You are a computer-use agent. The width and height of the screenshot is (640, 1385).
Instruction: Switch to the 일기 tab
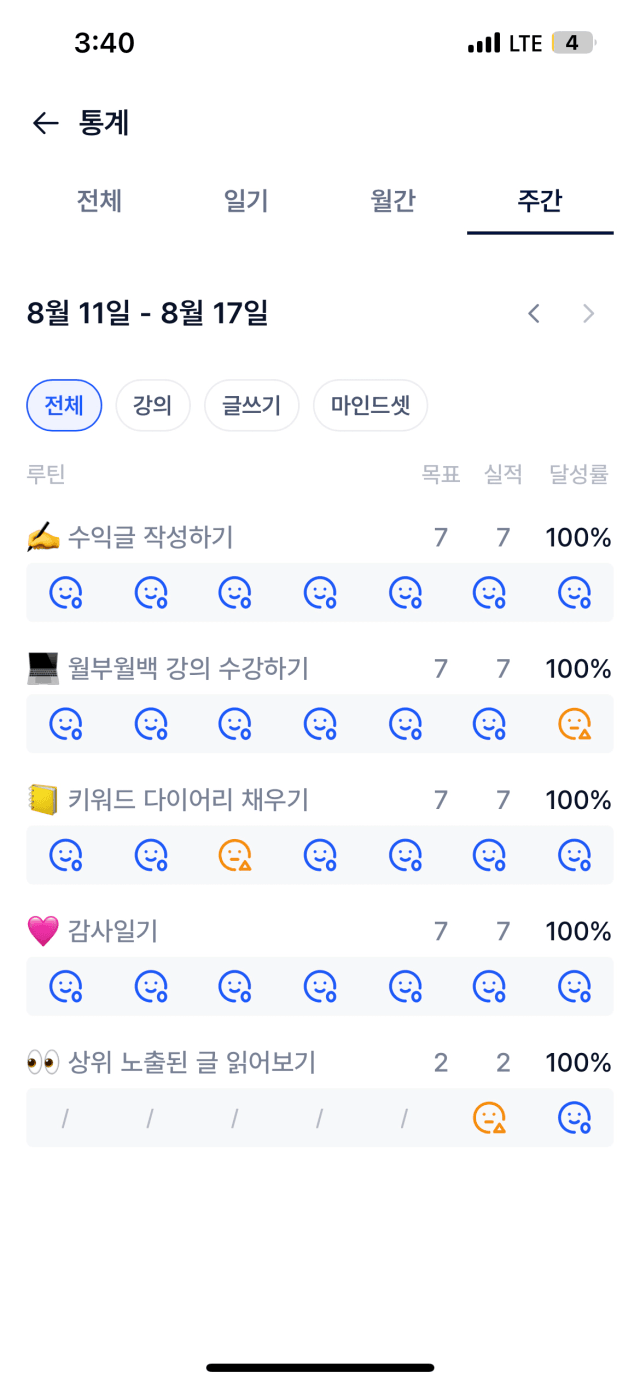pos(246,200)
